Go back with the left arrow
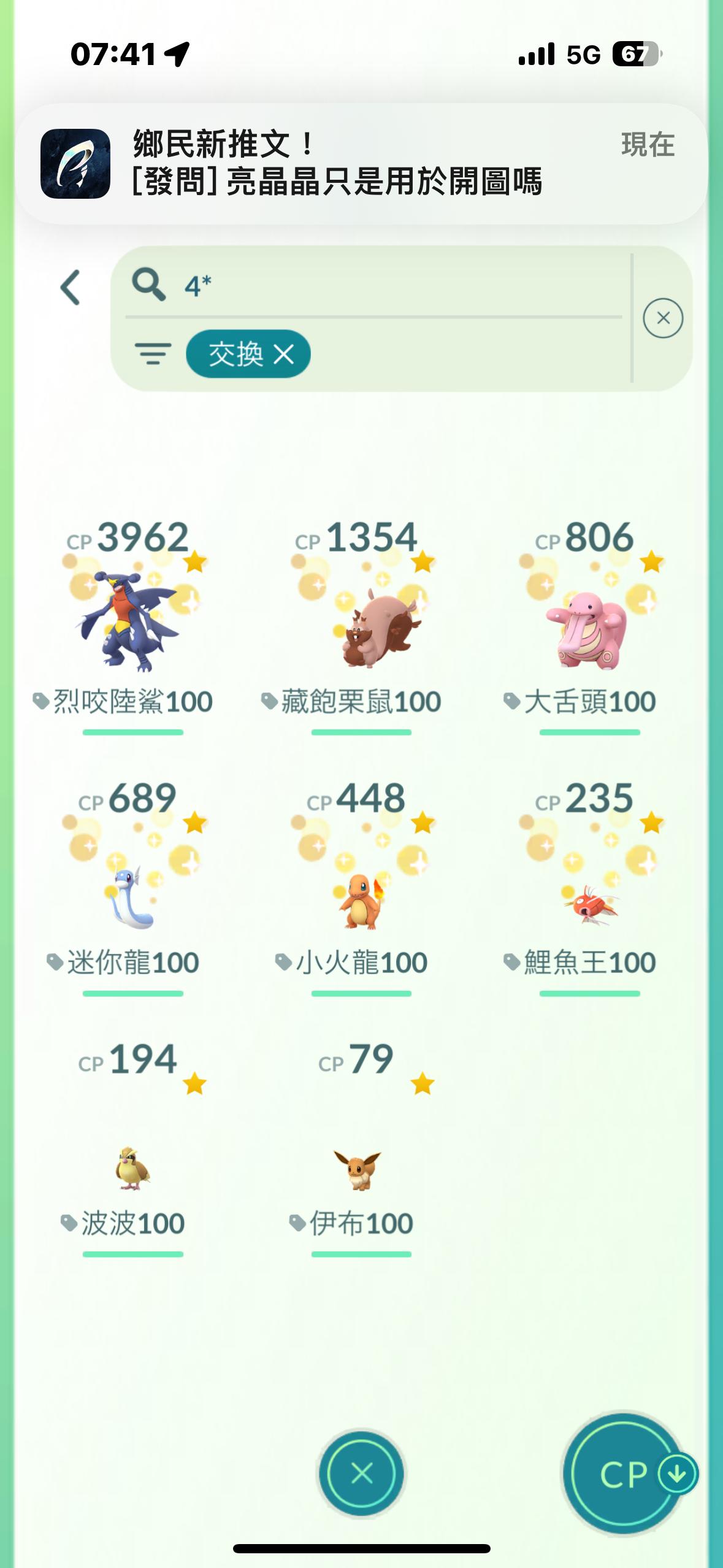Viewport: 723px width, 1568px height. (x=71, y=287)
